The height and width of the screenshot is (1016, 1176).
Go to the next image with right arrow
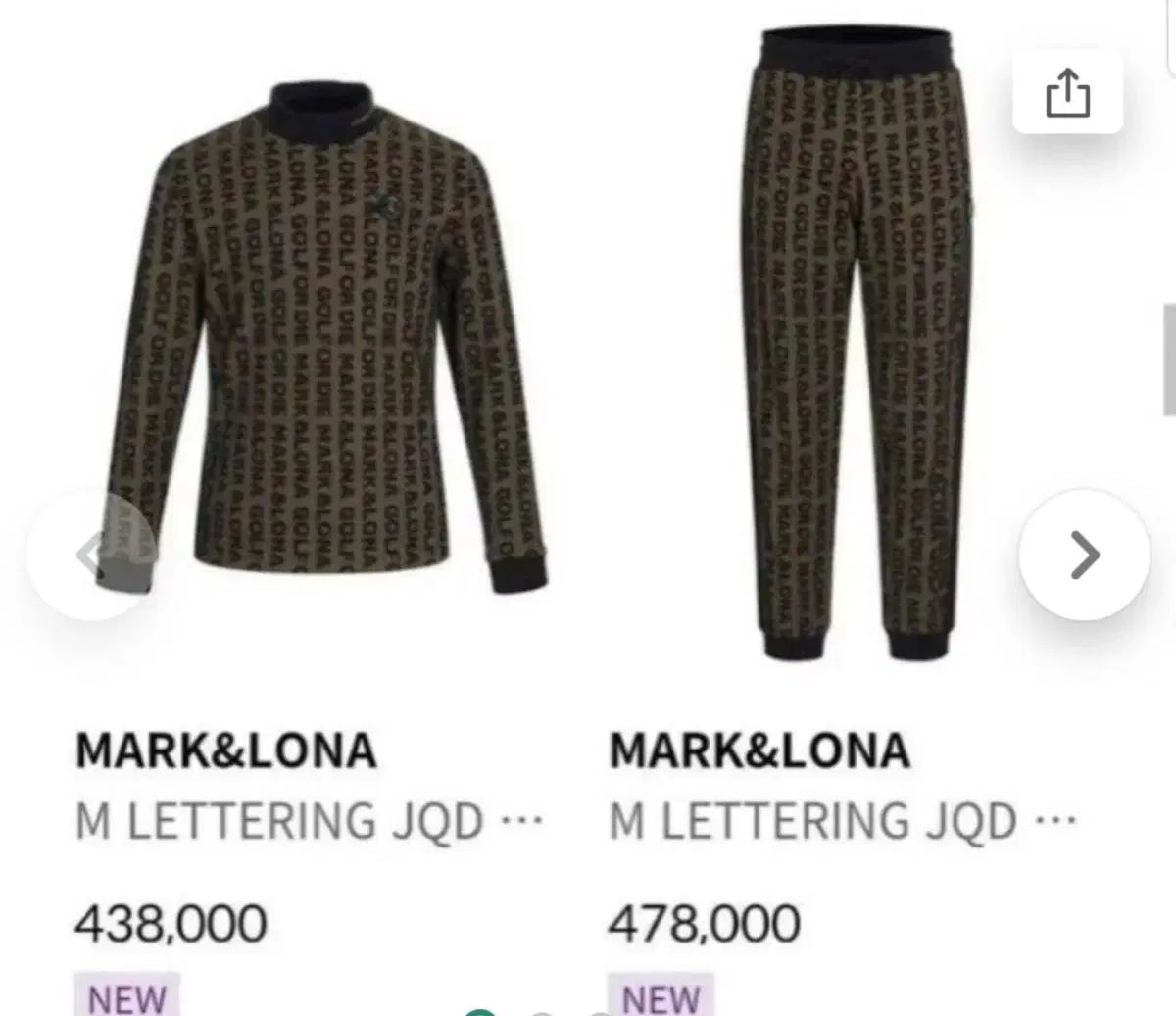1083,555
